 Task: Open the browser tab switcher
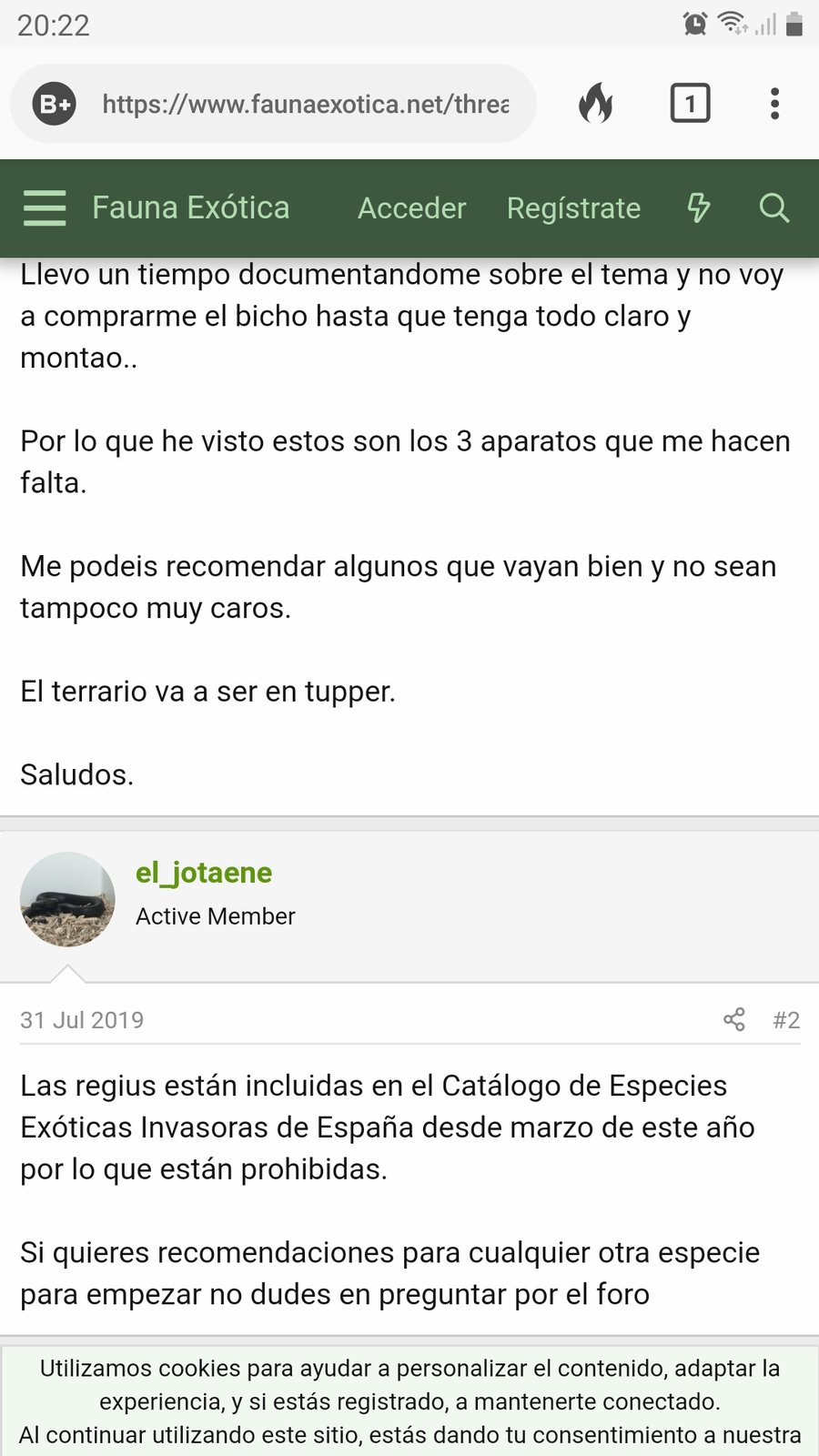690,104
